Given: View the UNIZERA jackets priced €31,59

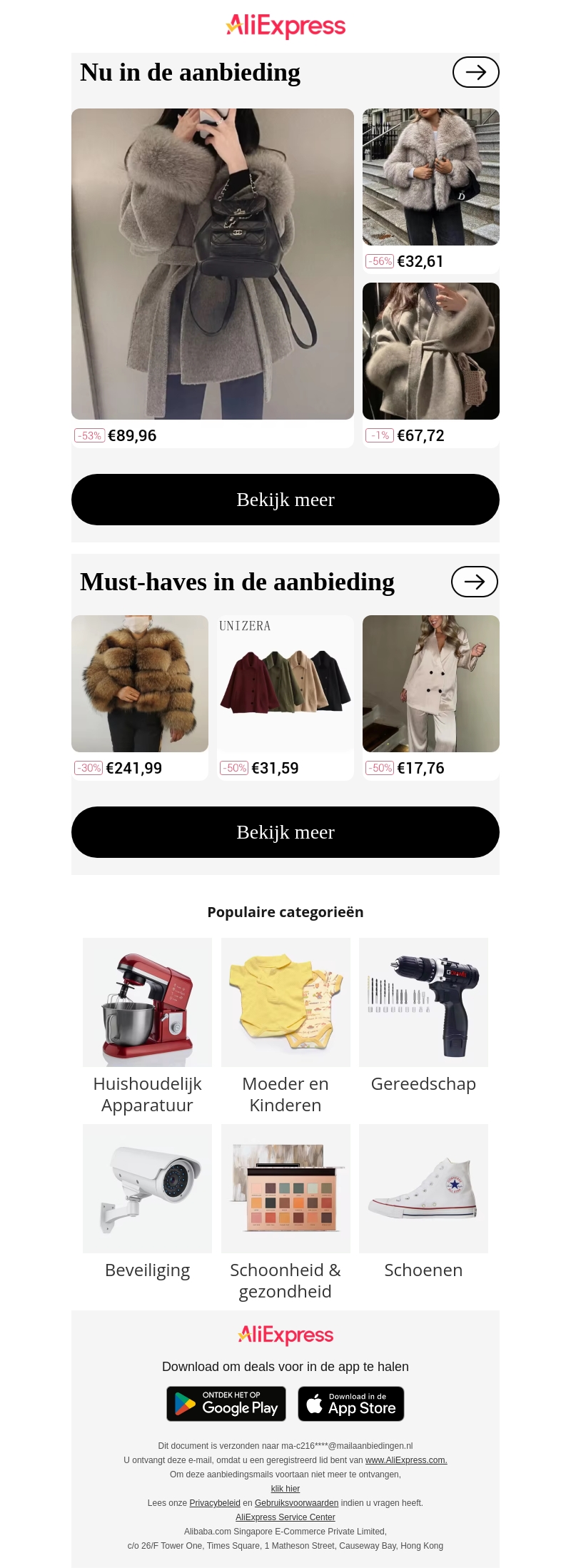Looking at the screenshot, I should (285, 684).
